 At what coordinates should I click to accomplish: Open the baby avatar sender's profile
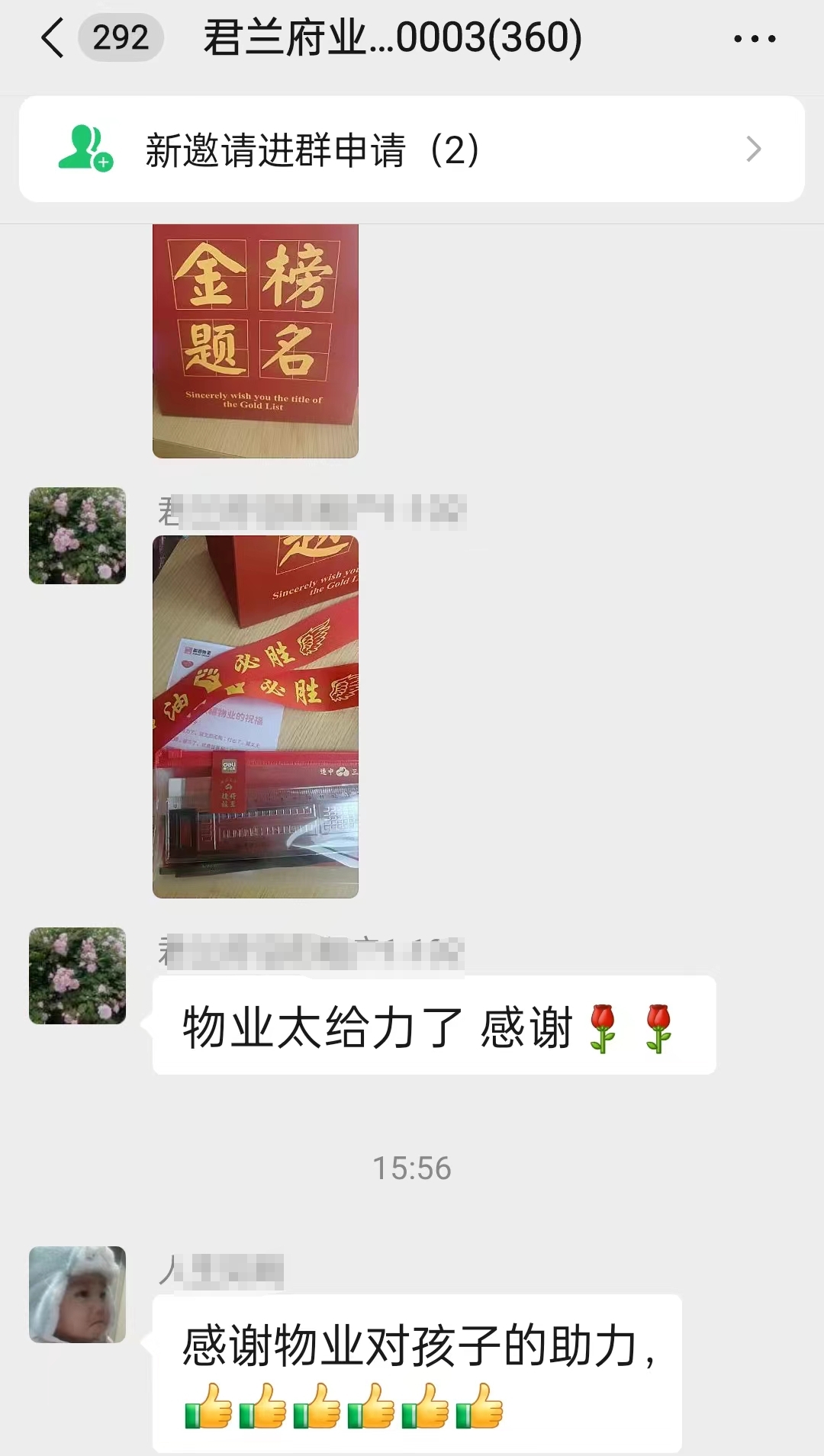point(77,1294)
